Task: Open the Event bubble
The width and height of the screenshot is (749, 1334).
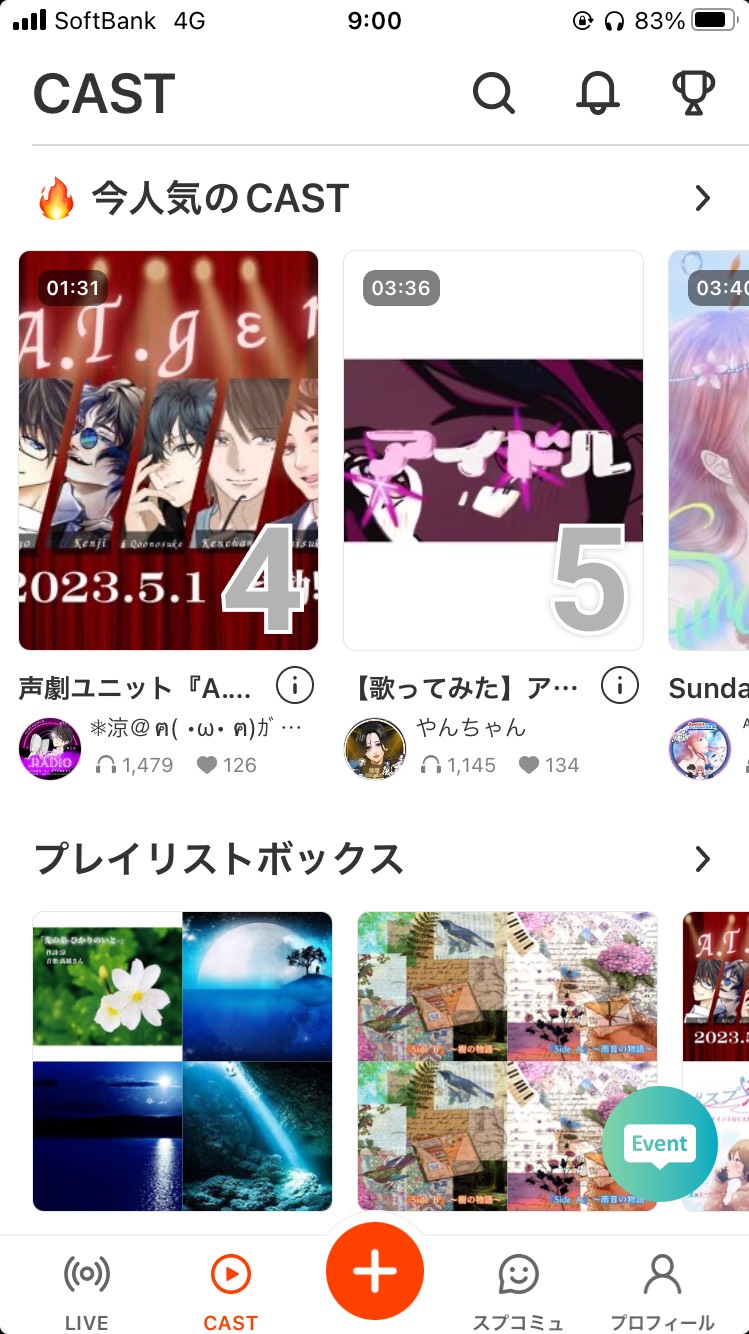Action: pyautogui.click(x=659, y=1144)
